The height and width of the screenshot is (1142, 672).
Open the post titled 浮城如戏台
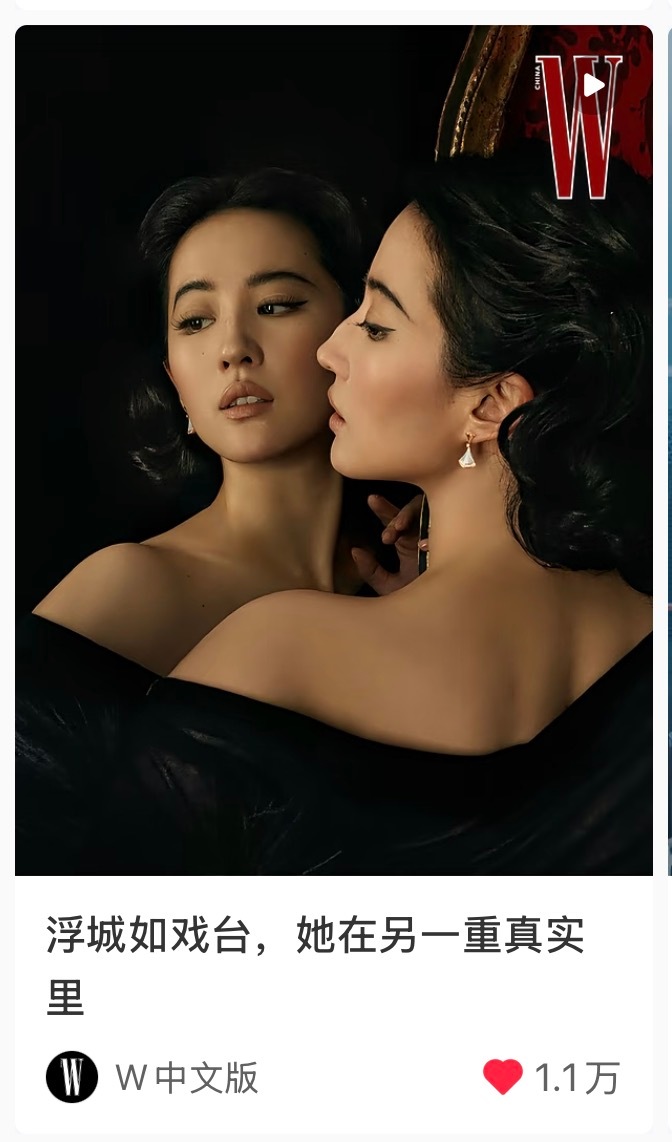[x=315, y=966]
